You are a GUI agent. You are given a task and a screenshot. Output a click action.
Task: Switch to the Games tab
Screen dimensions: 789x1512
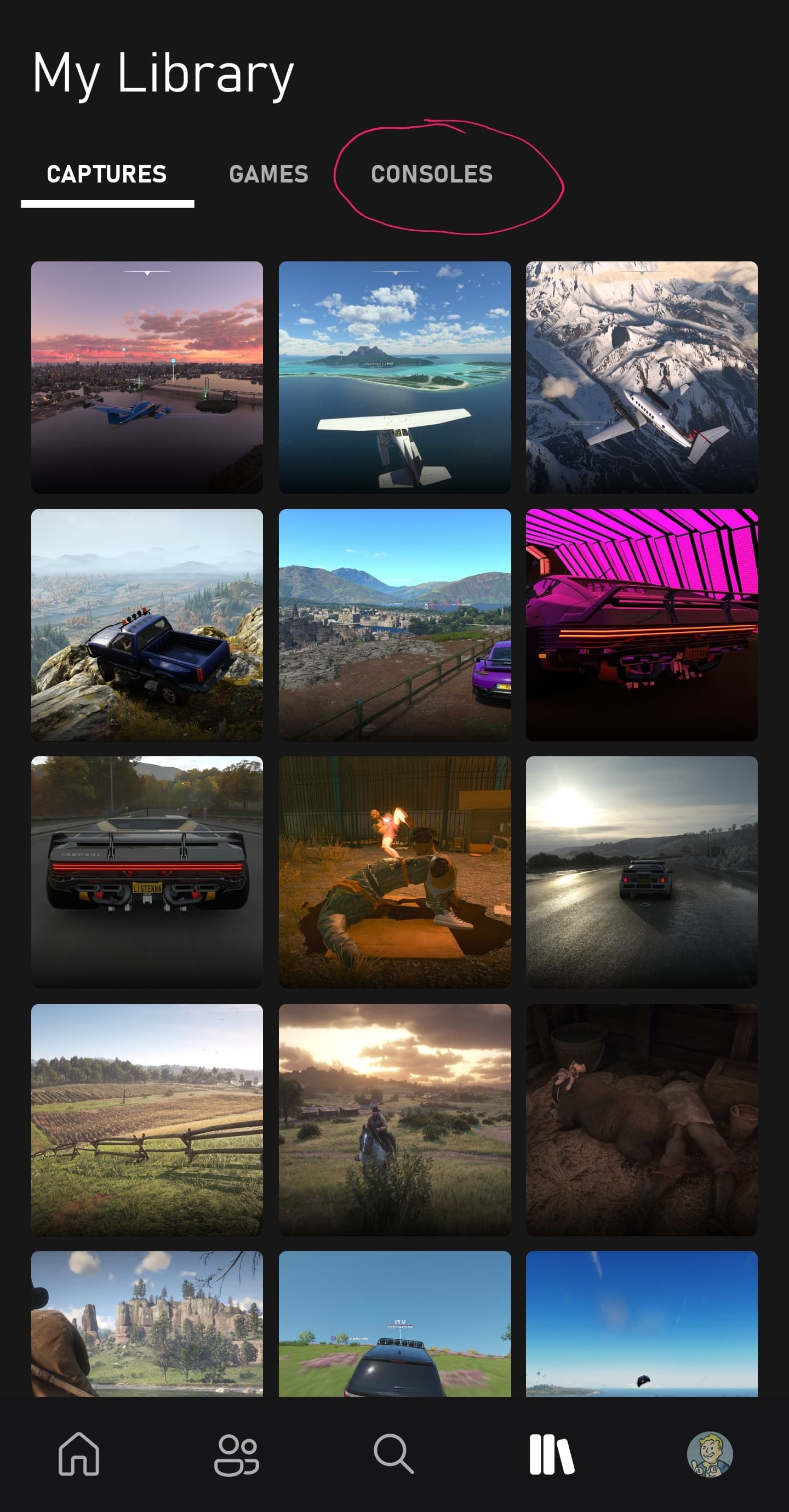(268, 174)
